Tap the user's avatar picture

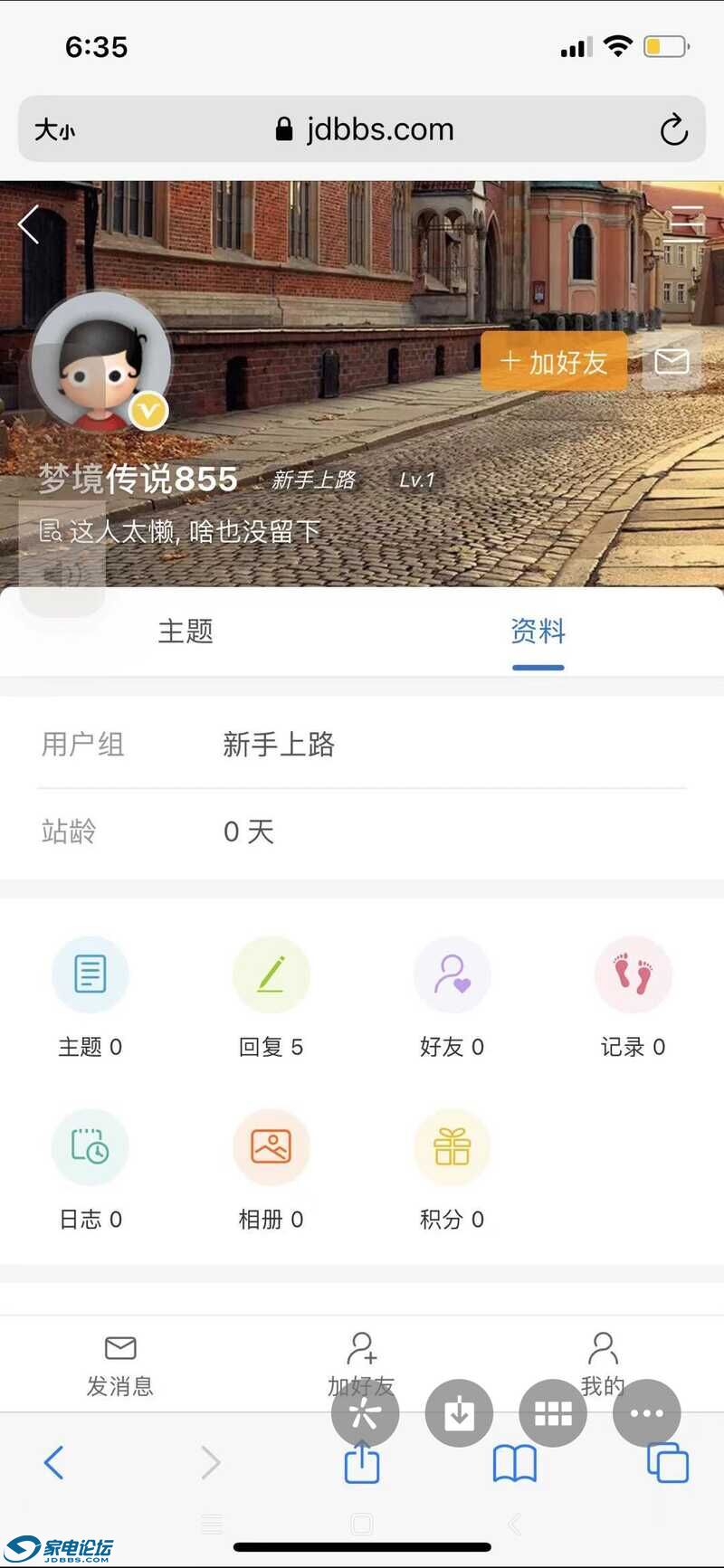click(104, 362)
